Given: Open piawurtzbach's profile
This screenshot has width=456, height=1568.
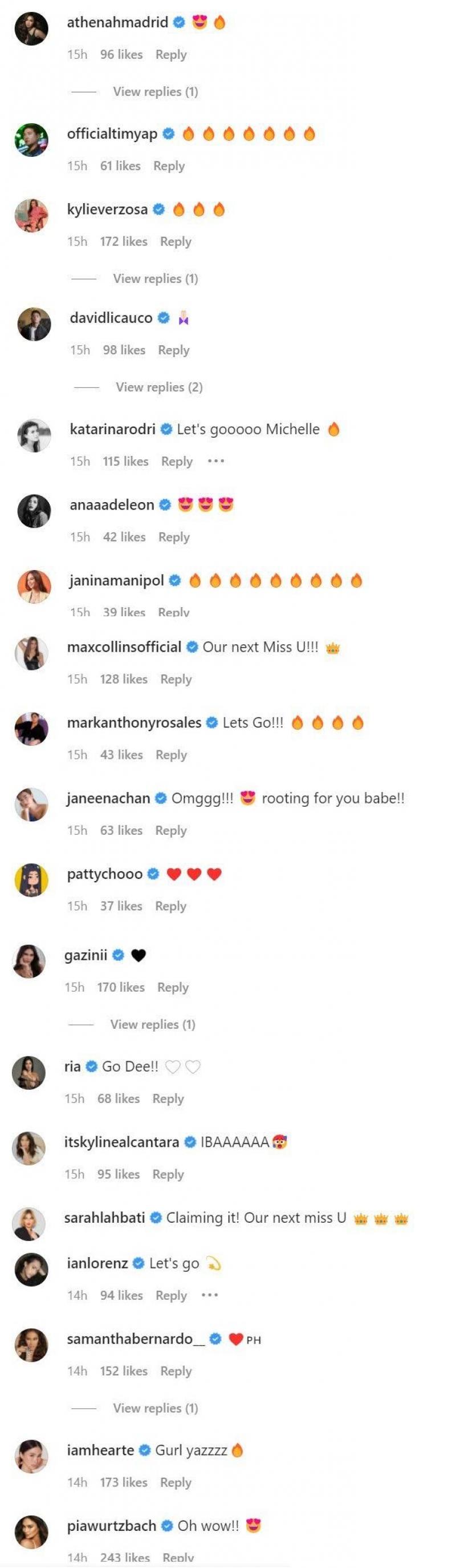Looking at the screenshot, I should coord(111,1526).
